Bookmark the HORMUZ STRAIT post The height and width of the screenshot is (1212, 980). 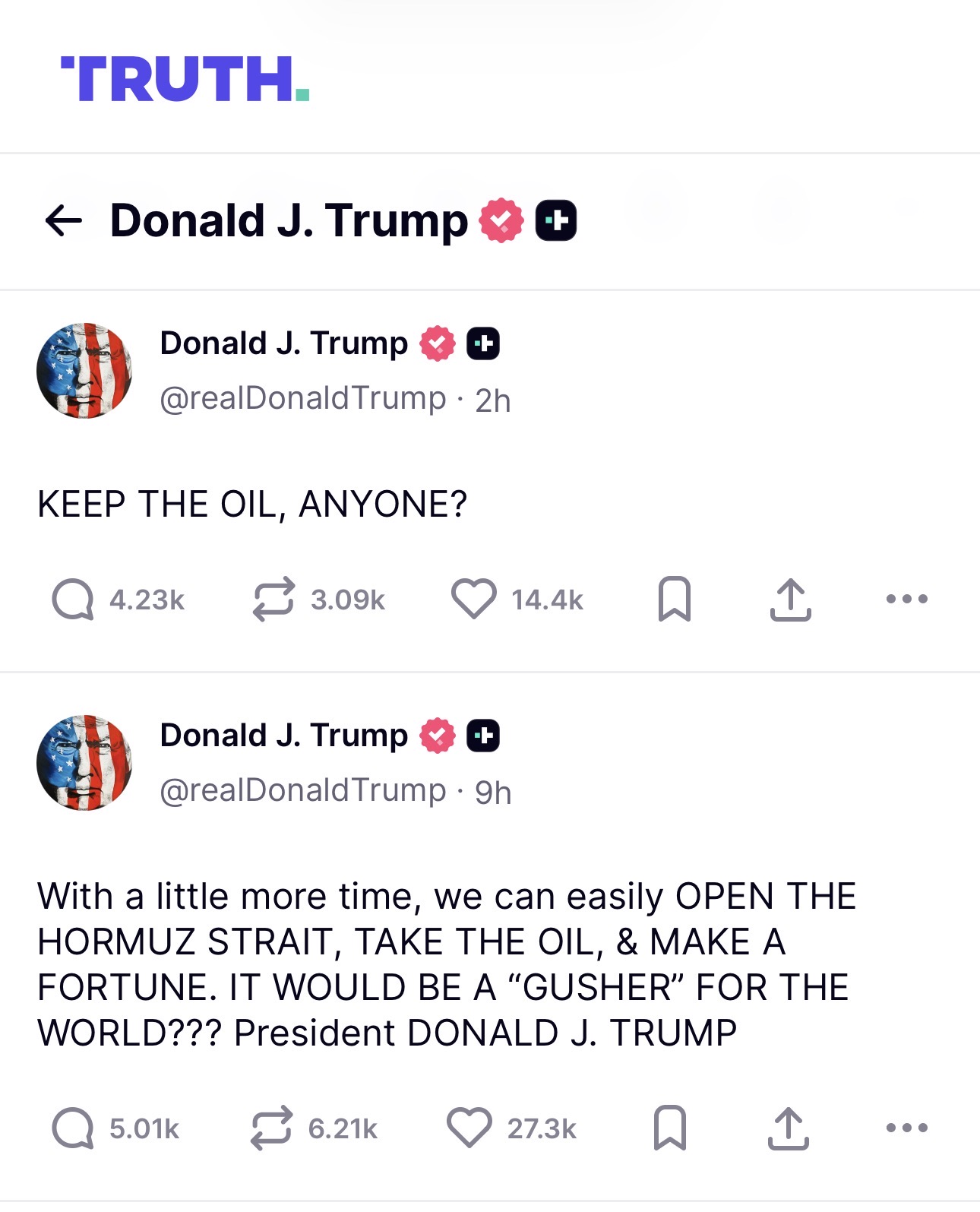coord(670,1128)
